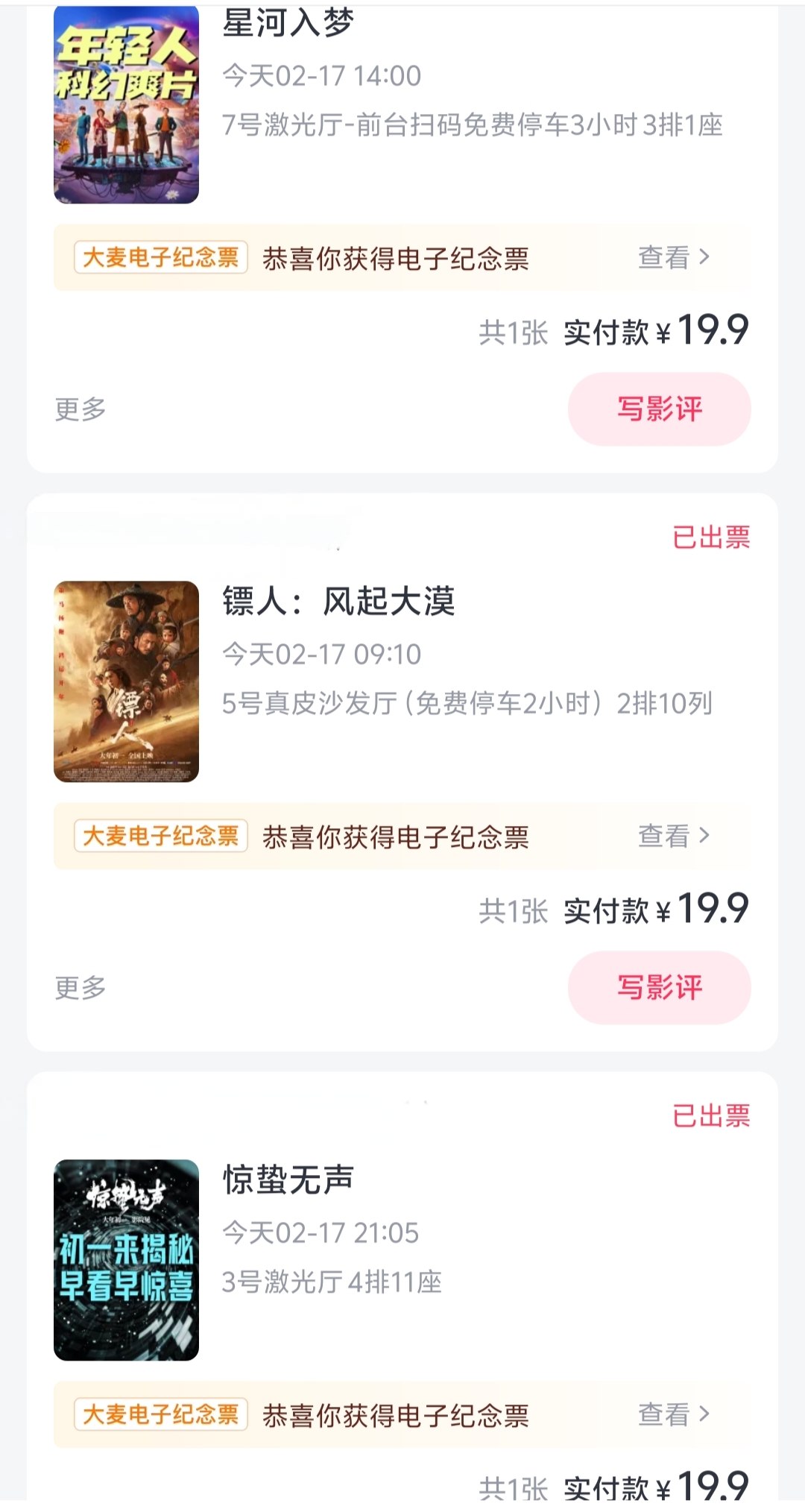
Task: Write a review for 镖人：风起大漠
Action: (x=659, y=988)
